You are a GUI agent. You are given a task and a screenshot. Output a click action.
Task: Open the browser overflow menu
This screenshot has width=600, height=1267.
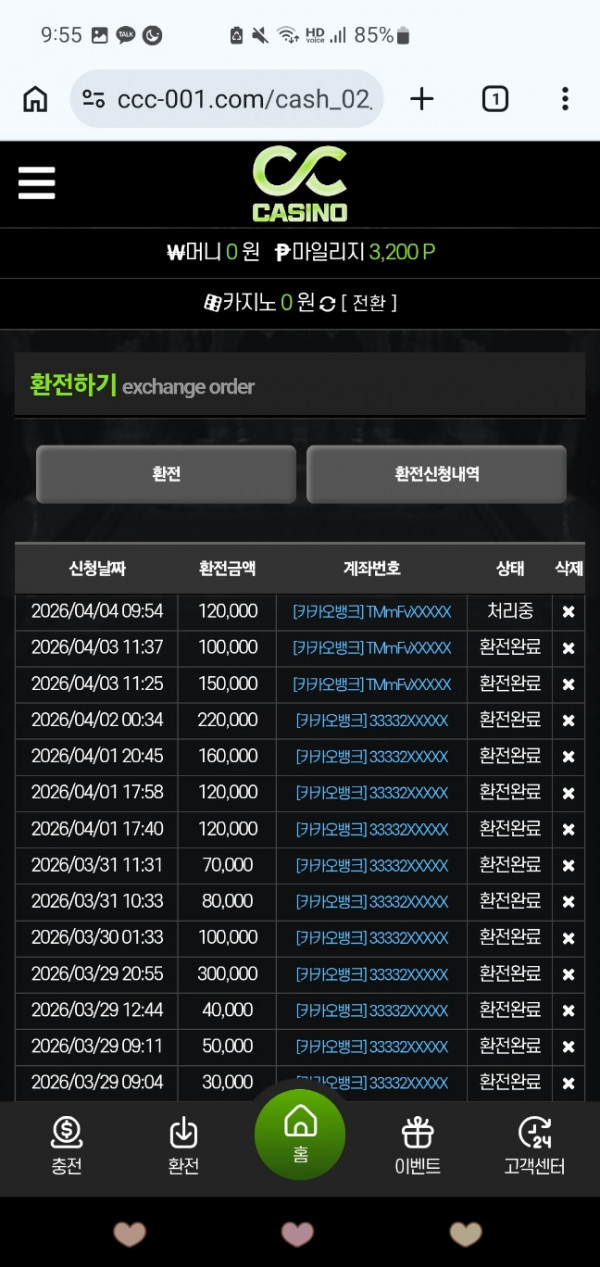click(x=565, y=99)
